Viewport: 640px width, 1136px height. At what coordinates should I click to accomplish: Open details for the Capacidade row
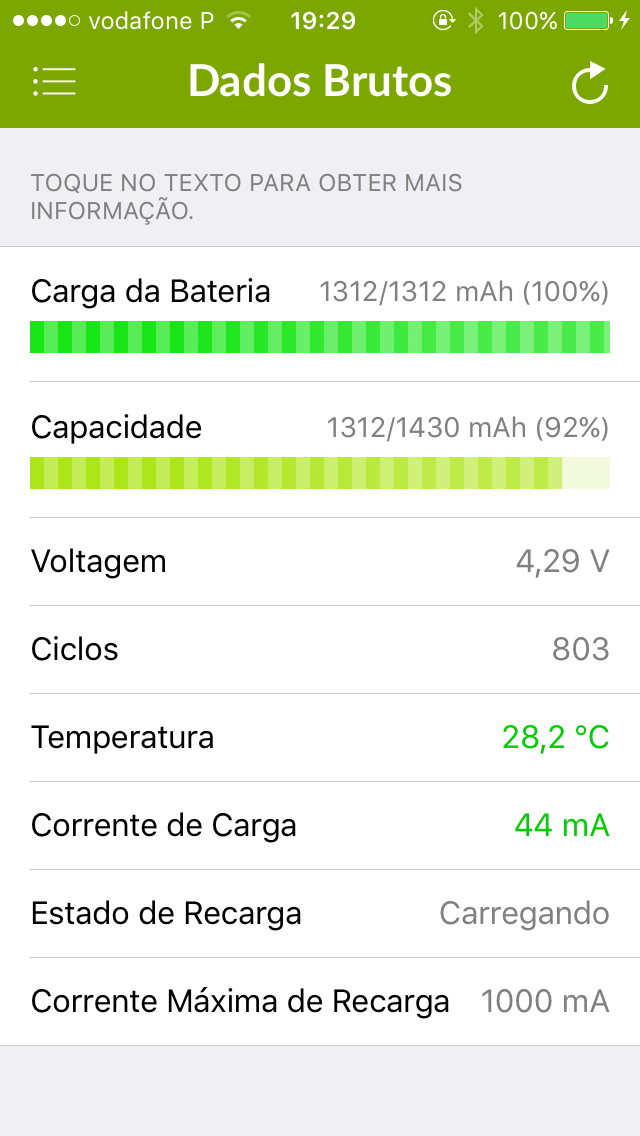click(117, 428)
